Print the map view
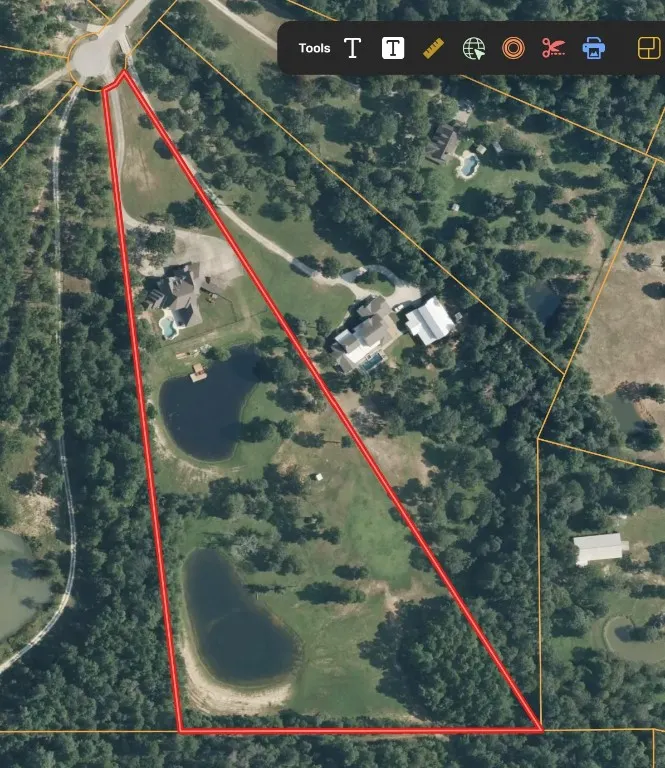 coord(593,48)
